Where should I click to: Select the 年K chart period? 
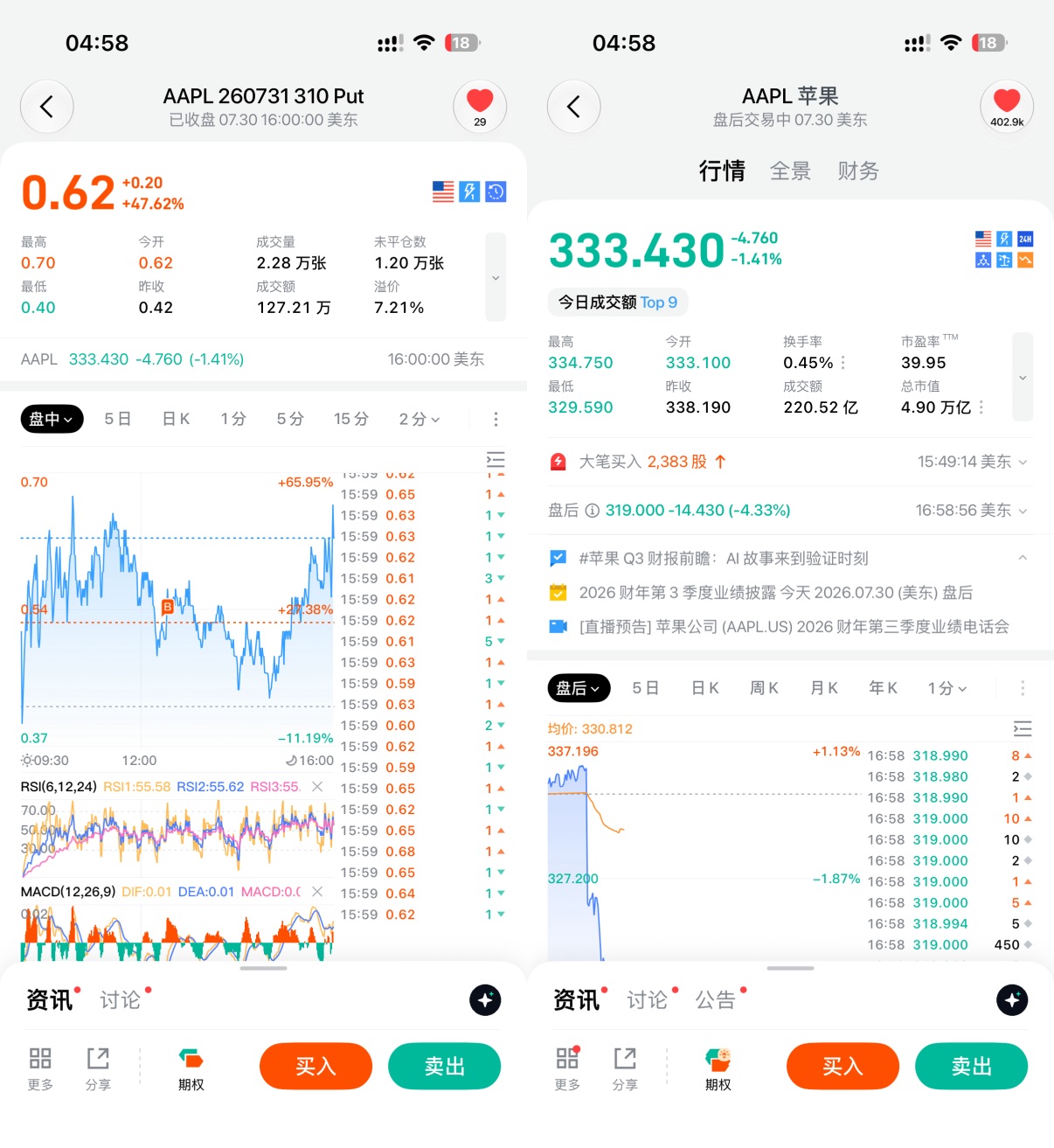884,688
